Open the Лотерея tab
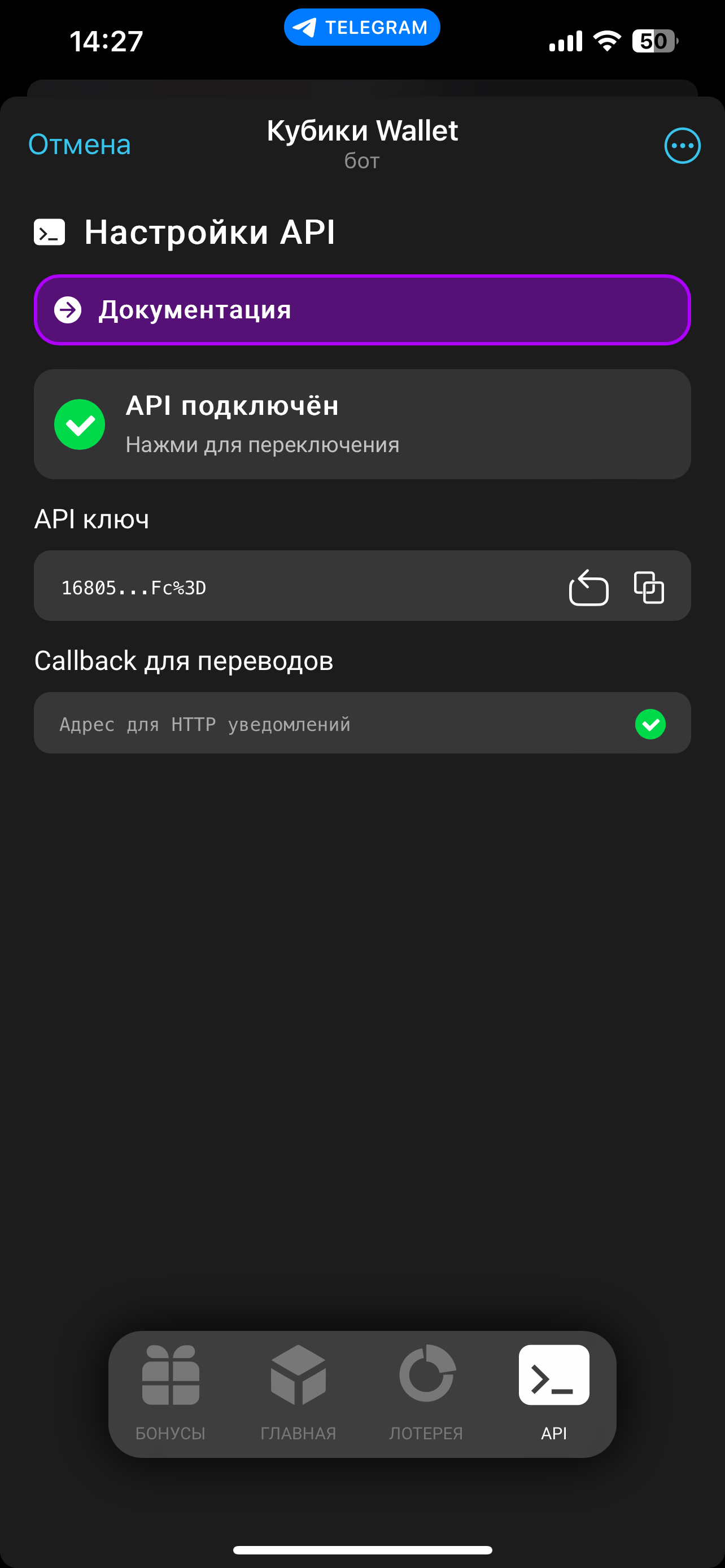The height and width of the screenshot is (1568, 725). pyautogui.click(x=426, y=1393)
